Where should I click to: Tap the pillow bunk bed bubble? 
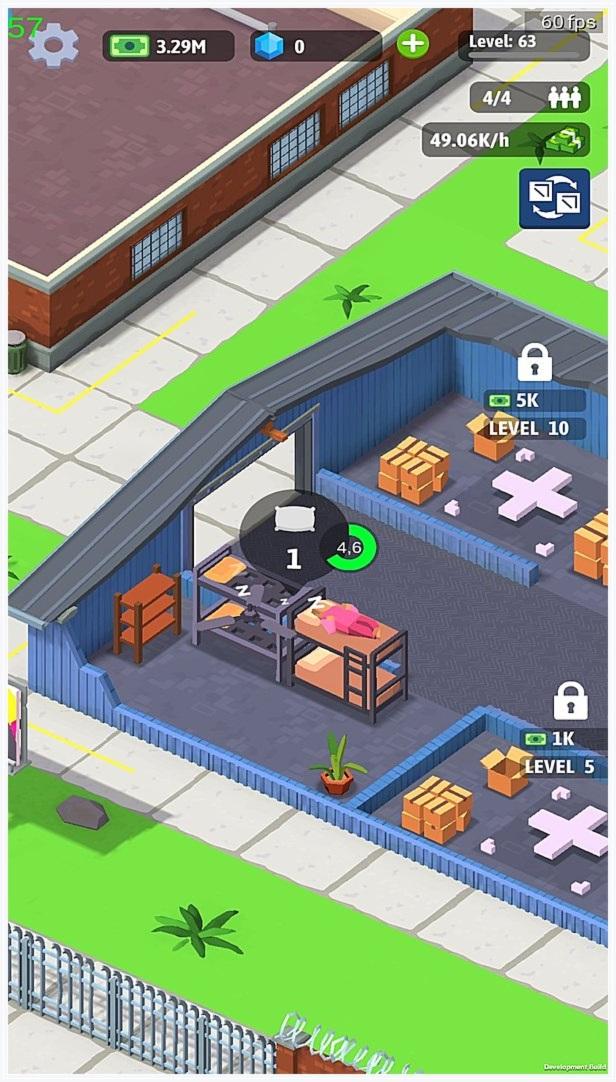pos(294,537)
